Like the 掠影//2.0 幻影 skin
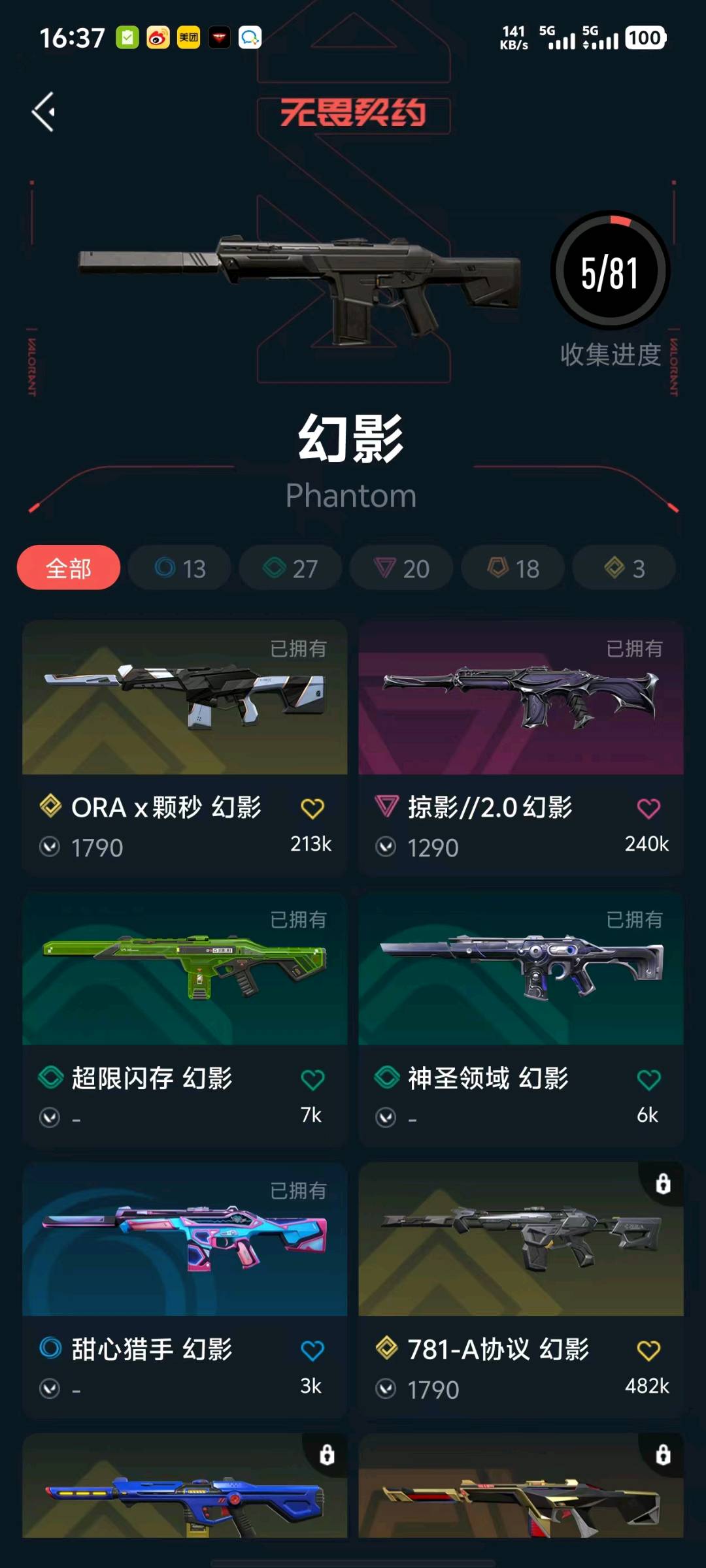 648,809
